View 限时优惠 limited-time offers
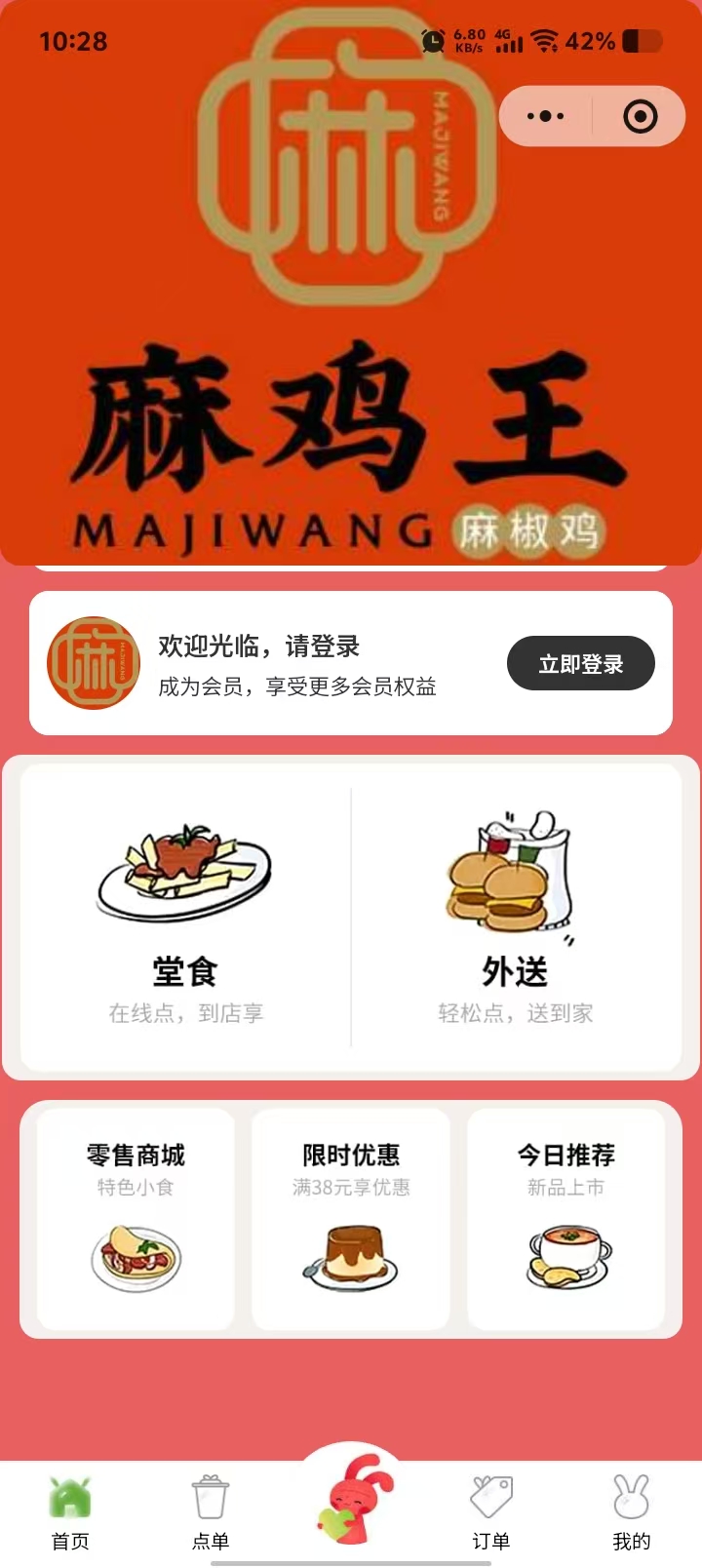702x1568 pixels. click(351, 1218)
